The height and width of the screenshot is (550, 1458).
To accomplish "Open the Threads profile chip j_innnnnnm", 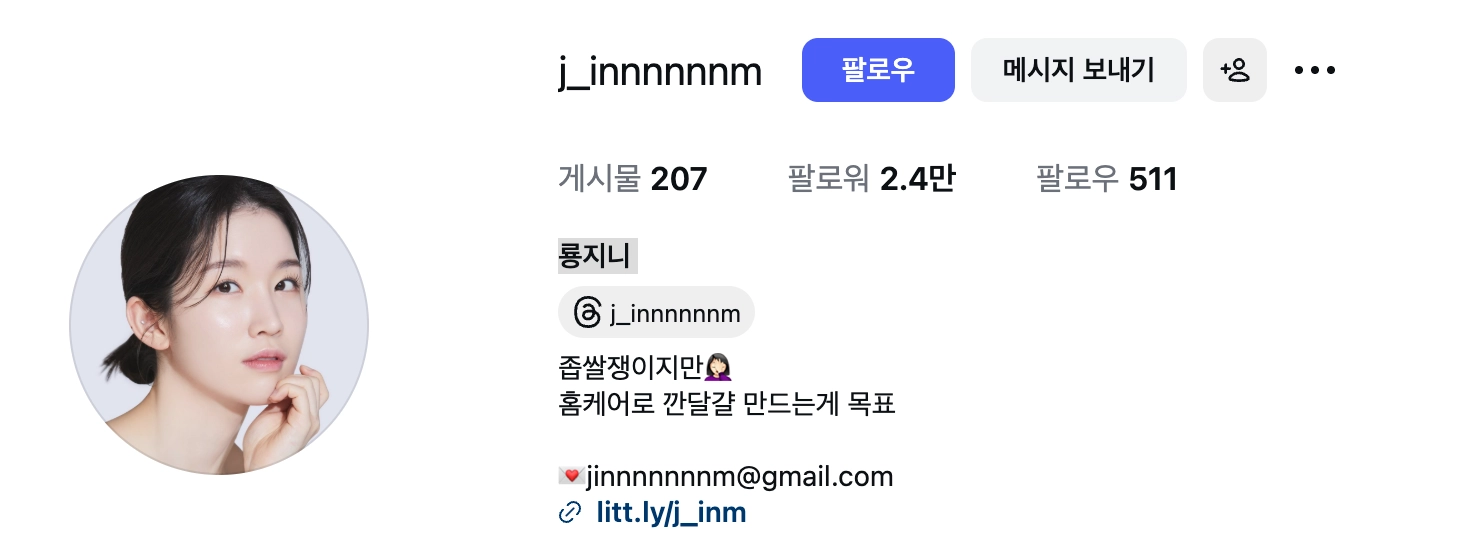I will click(x=656, y=313).
